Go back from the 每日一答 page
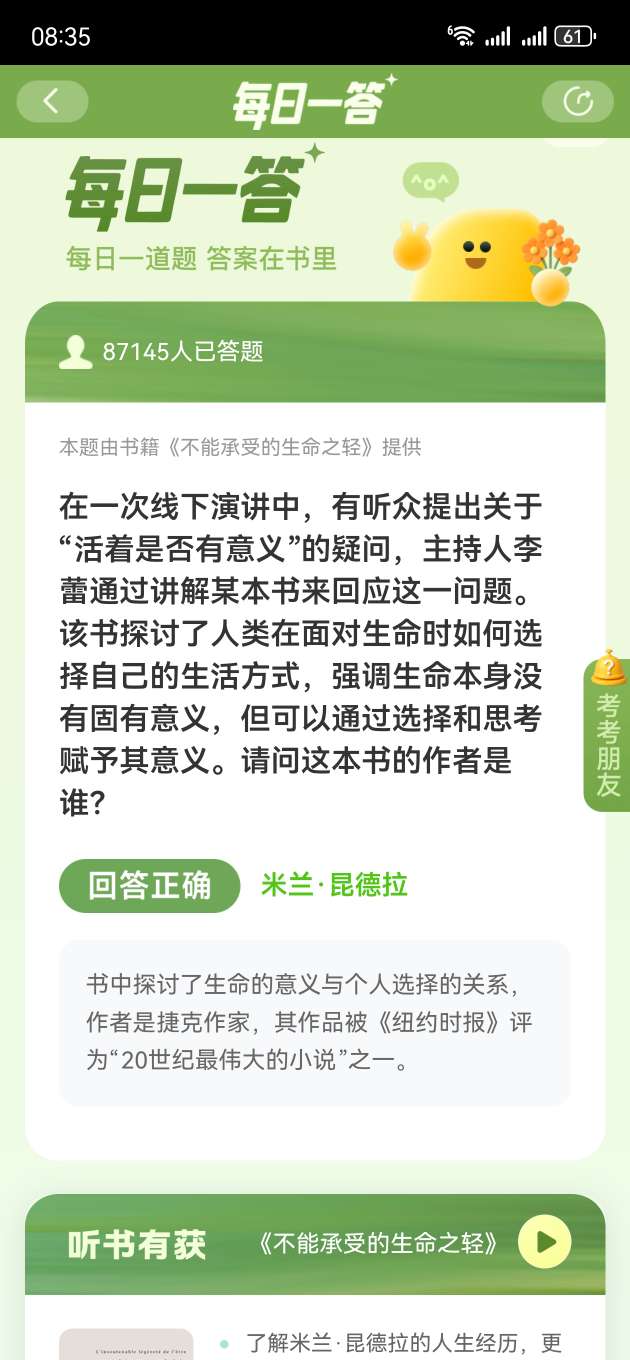Viewport: 630px width, 1360px height. click(52, 101)
